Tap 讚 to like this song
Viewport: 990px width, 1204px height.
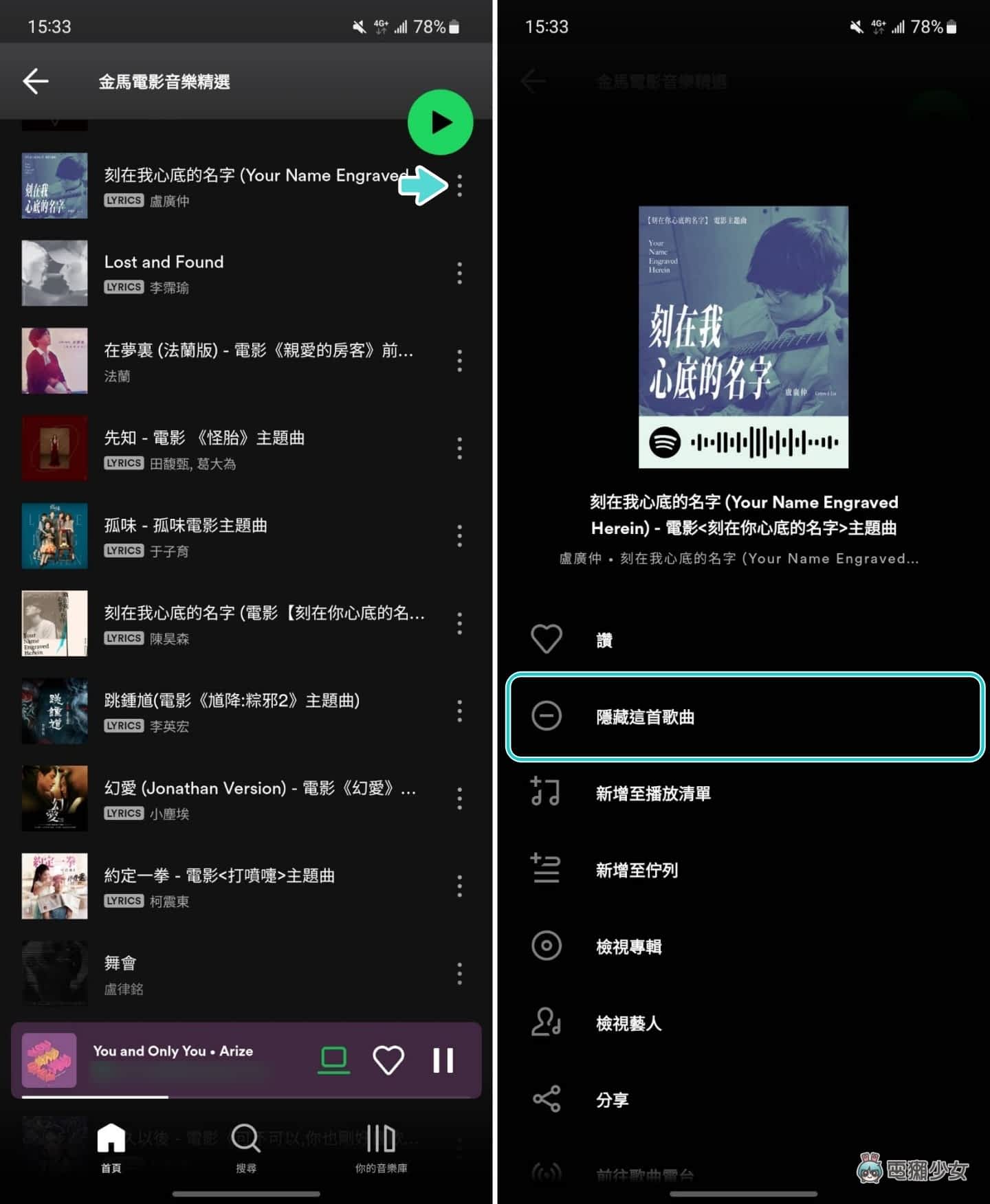(604, 640)
